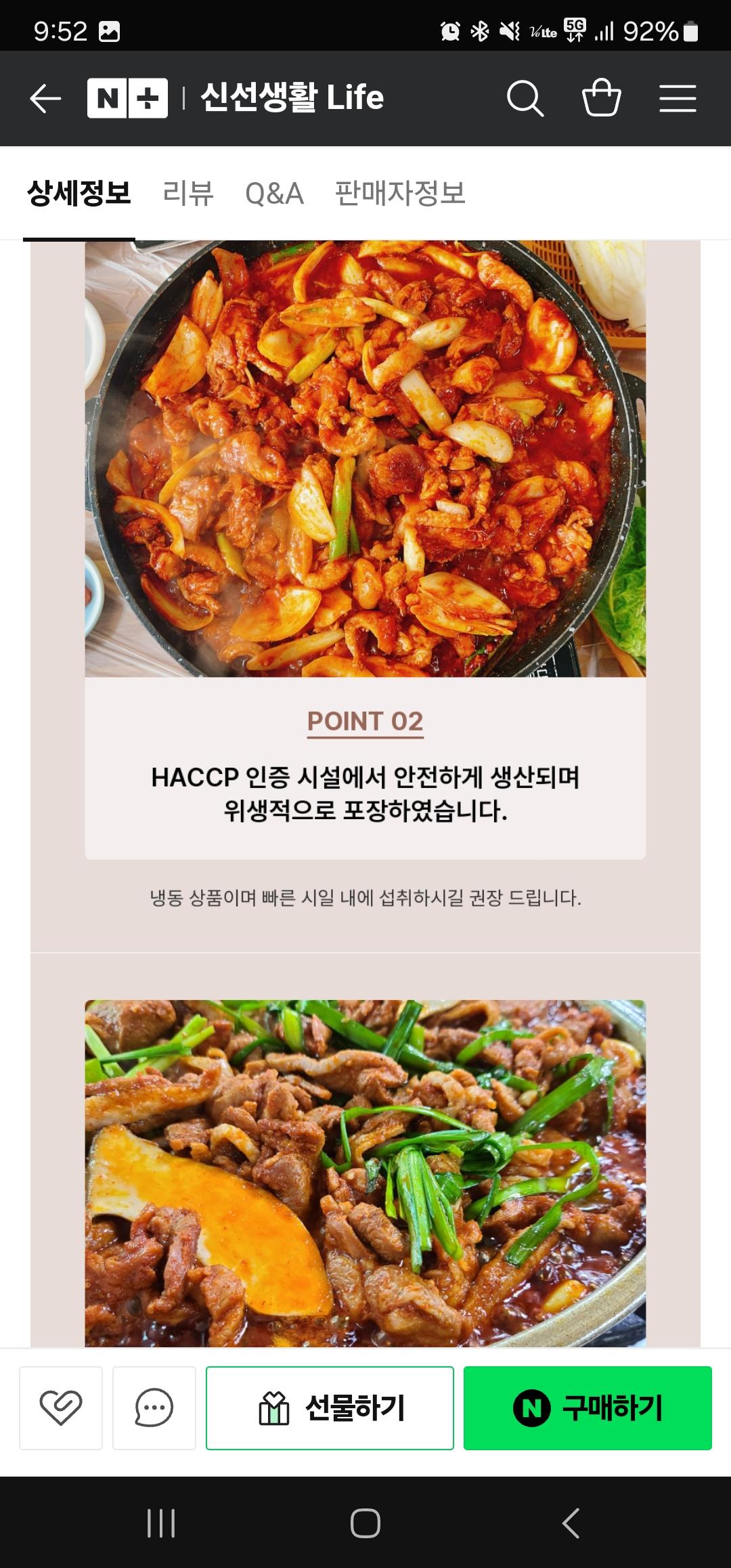This screenshot has width=731, height=1568.
Task: Open the hamburger menu
Action: click(678, 99)
